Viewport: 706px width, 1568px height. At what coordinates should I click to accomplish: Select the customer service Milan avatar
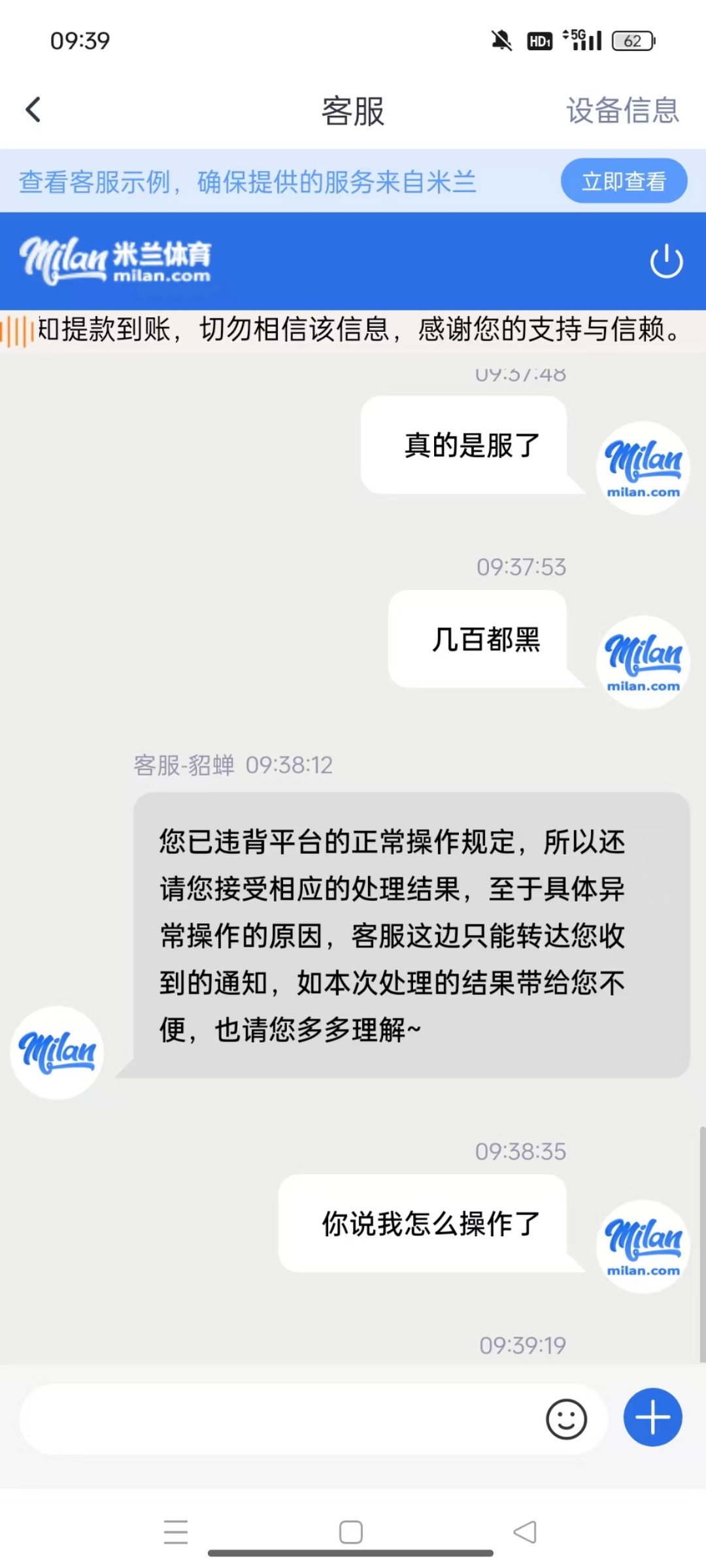pyautogui.click(x=57, y=1053)
